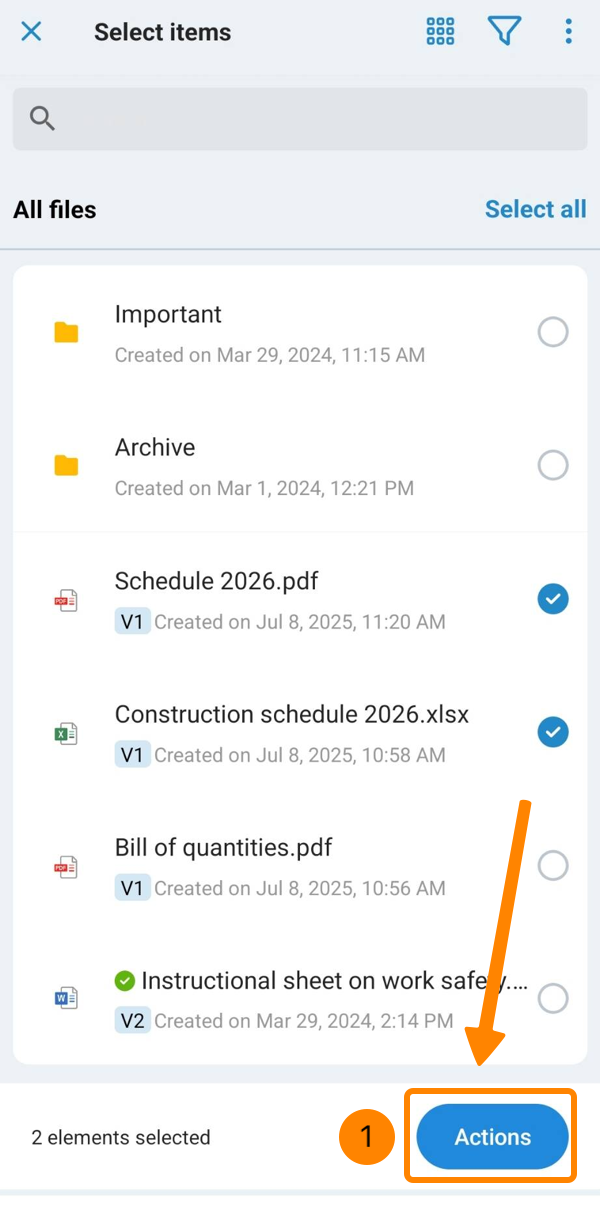Close the Select items screen
Image resolution: width=600 pixels, height=1210 pixels.
click(32, 32)
